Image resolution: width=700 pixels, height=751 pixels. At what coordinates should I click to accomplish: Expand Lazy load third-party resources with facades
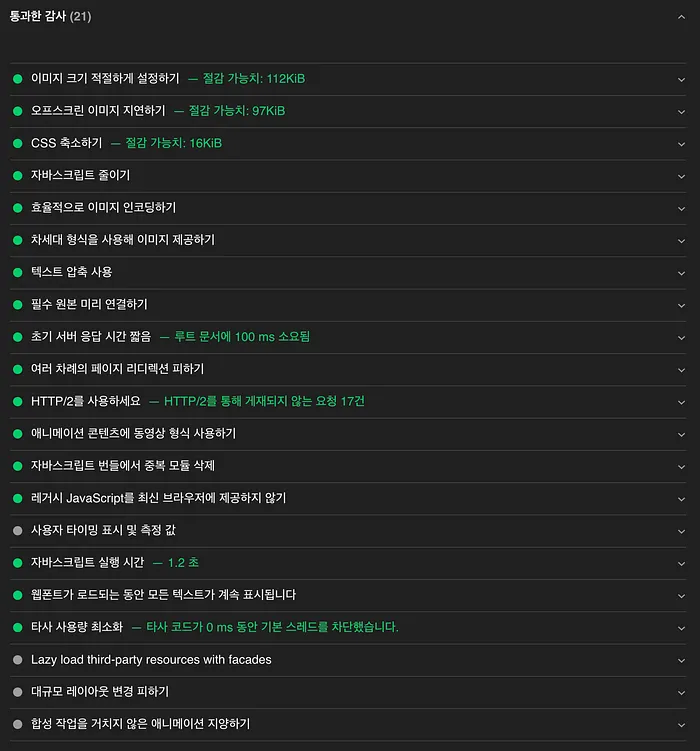151,660
